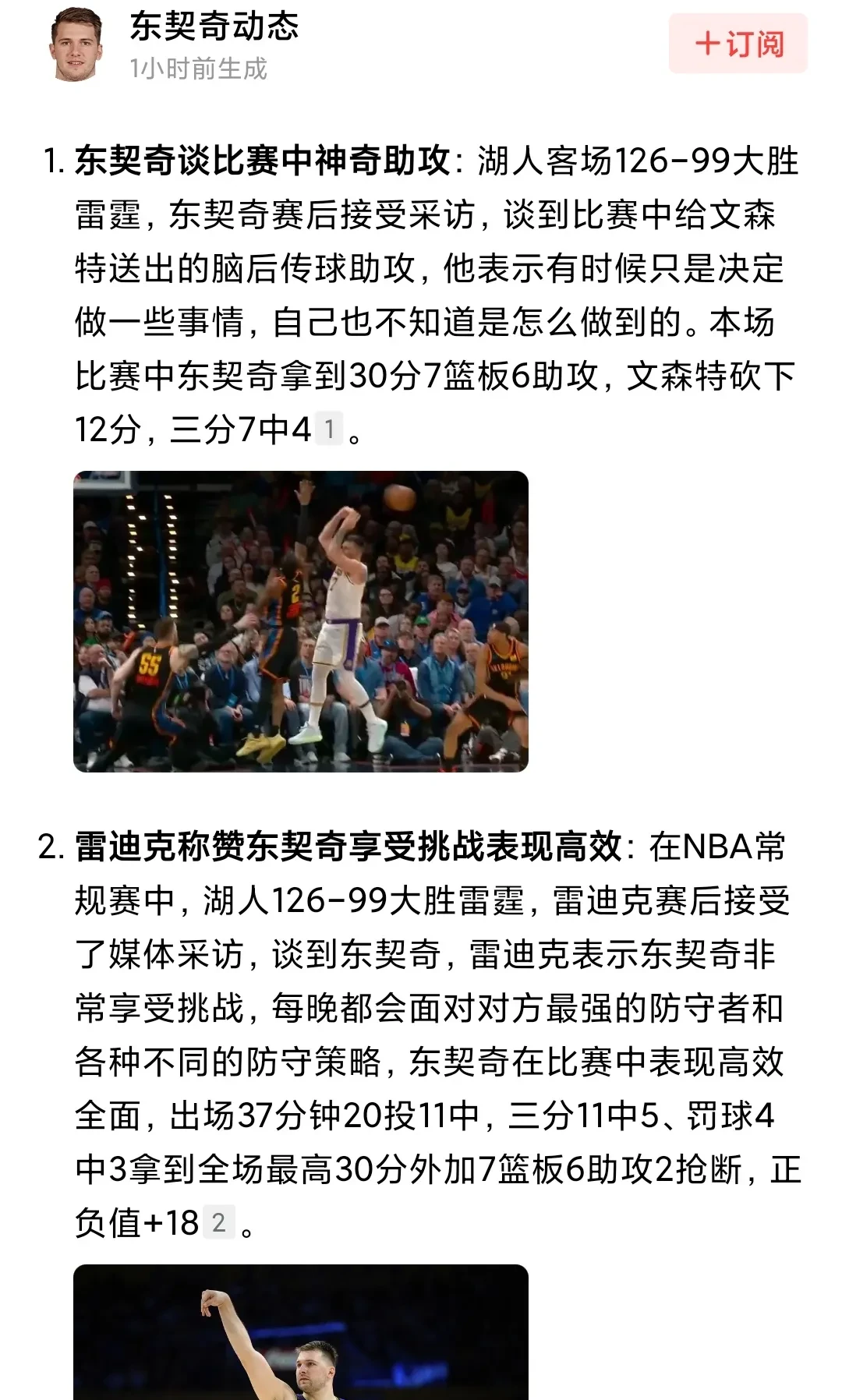The image size is (842, 1400).
Task: View the Lakers vs Thunder game photo
Action: [301, 621]
